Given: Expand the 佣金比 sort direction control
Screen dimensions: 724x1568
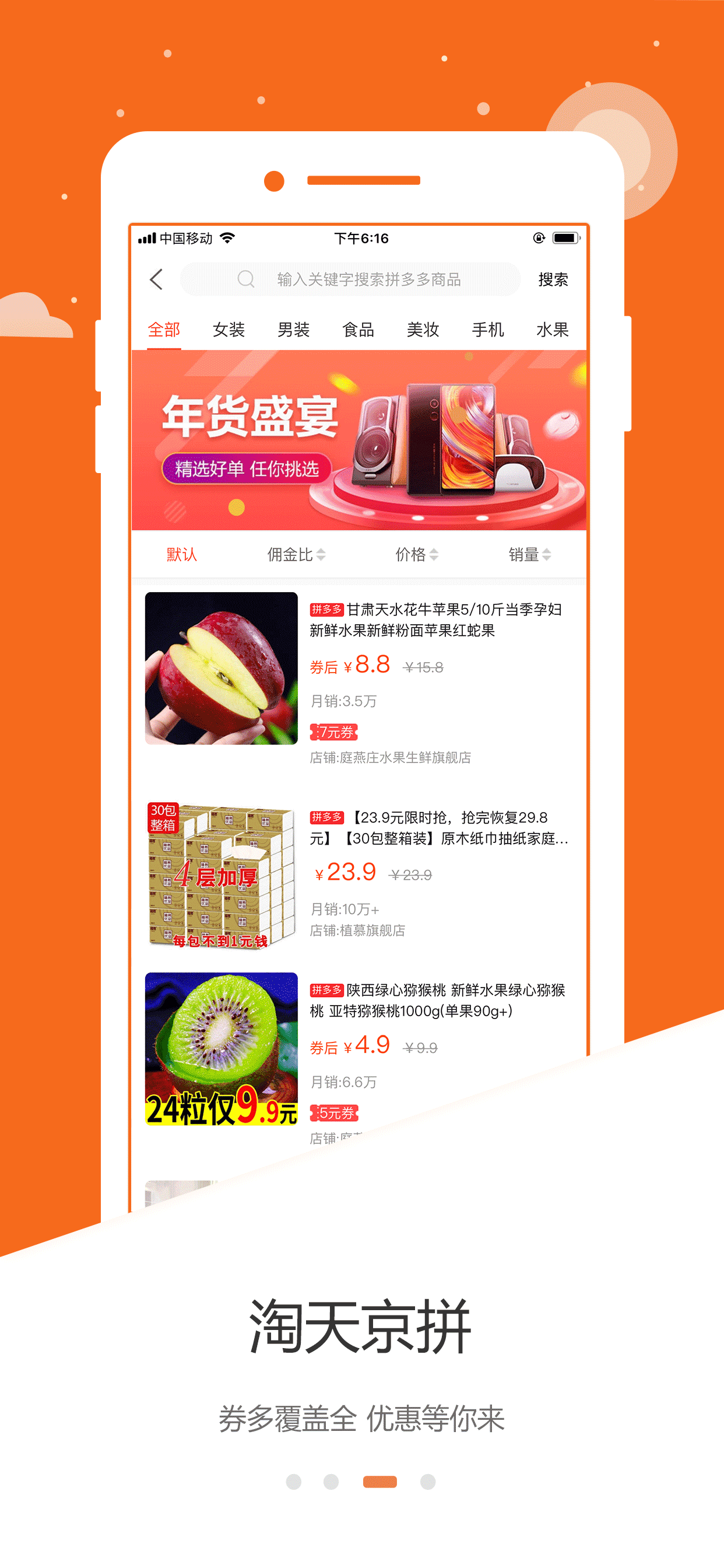Looking at the screenshot, I should click(322, 555).
